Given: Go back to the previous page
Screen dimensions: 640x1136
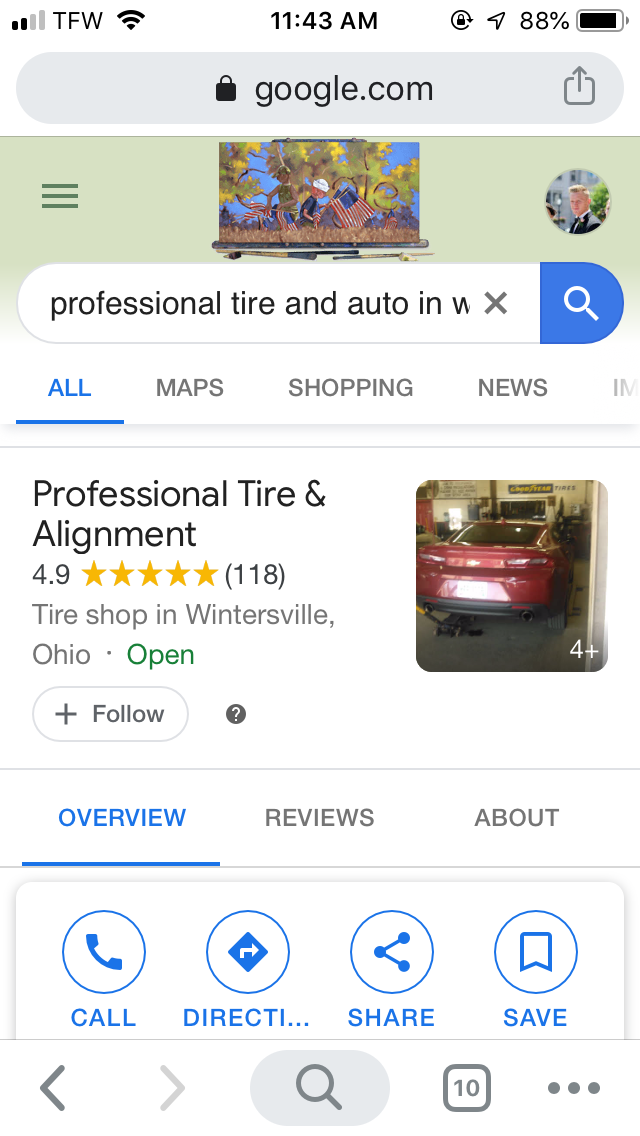Looking at the screenshot, I should coord(53,1088).
